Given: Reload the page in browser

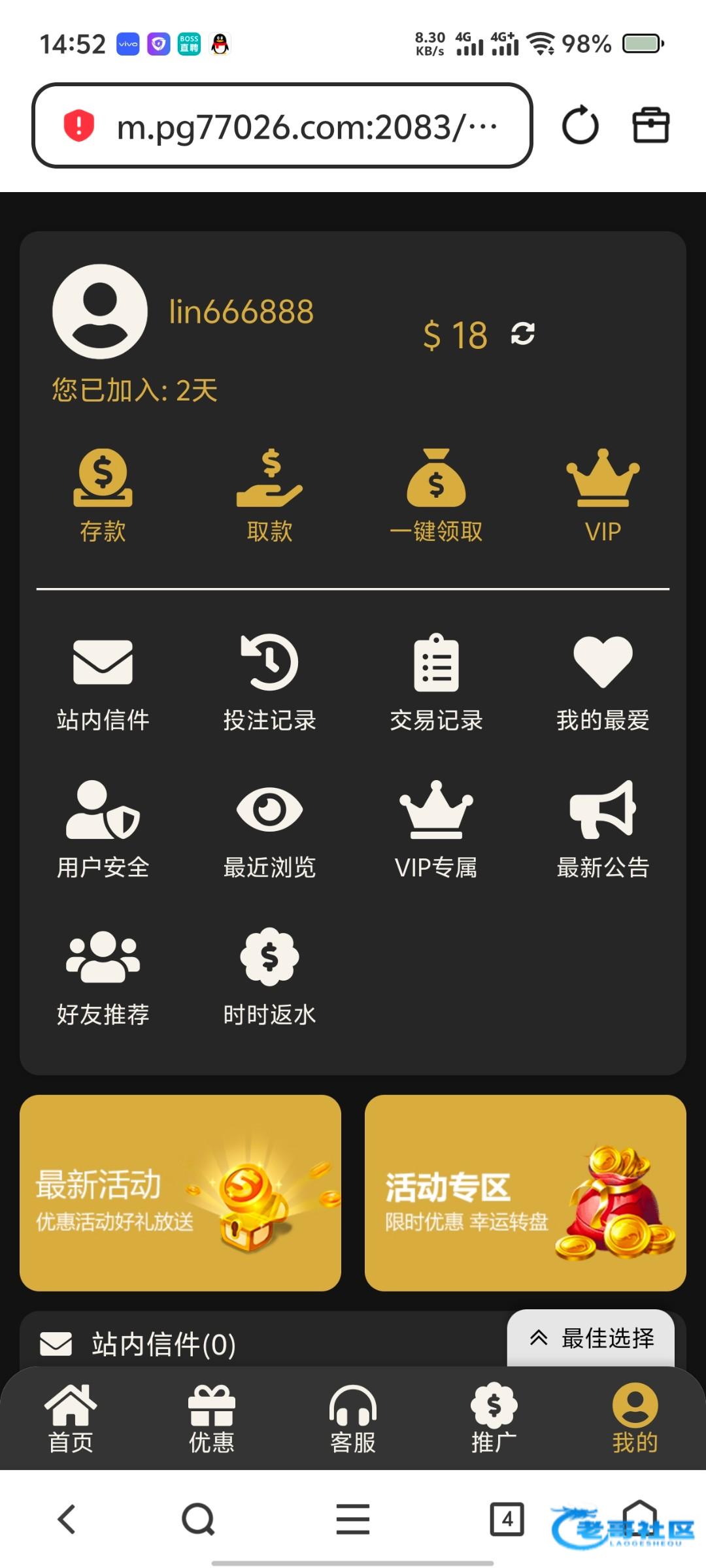Looking at the screenshot, I should point(580,125).
